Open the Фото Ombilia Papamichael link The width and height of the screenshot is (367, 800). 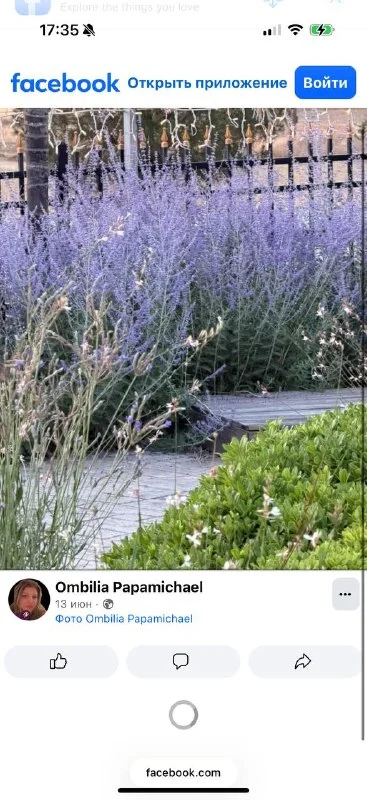coord(124,619)
